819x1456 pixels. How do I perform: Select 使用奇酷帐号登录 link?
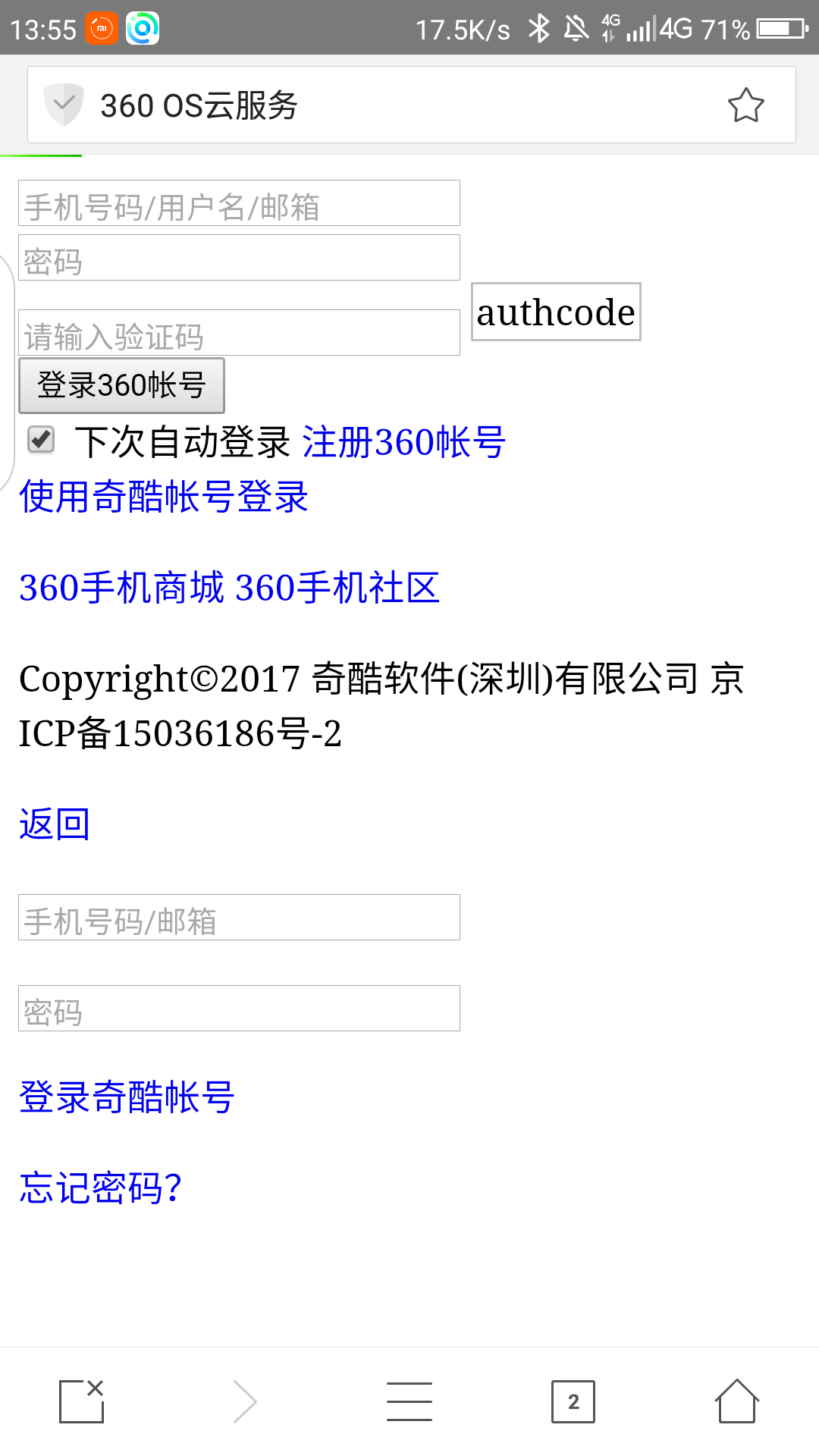(x=162, y=498)
